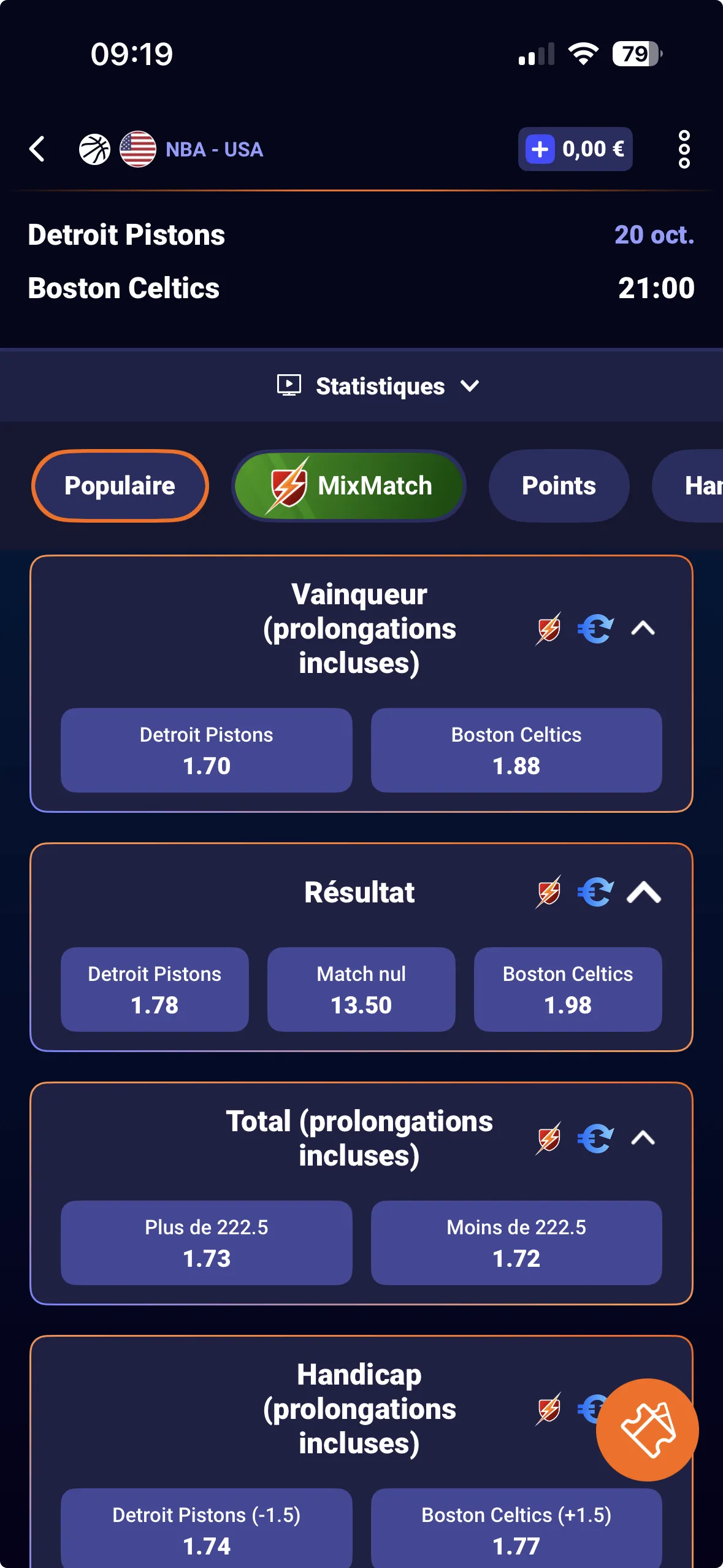This screenshot has width=723, height=1568.
Task: Bet on Detroit Pistons (-1.5) handicap
Action: [207, 1529]
